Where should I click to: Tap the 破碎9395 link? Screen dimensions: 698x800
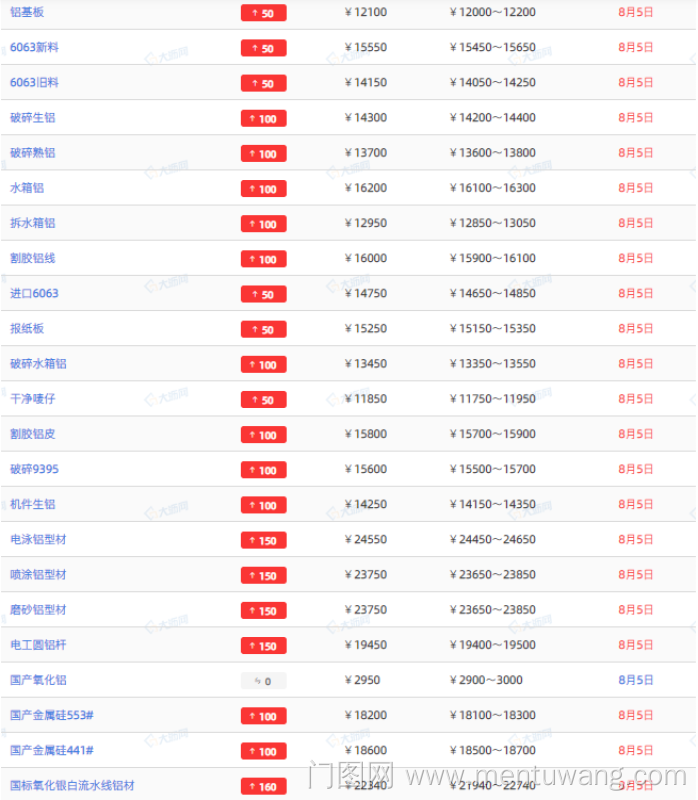(34, 469)
